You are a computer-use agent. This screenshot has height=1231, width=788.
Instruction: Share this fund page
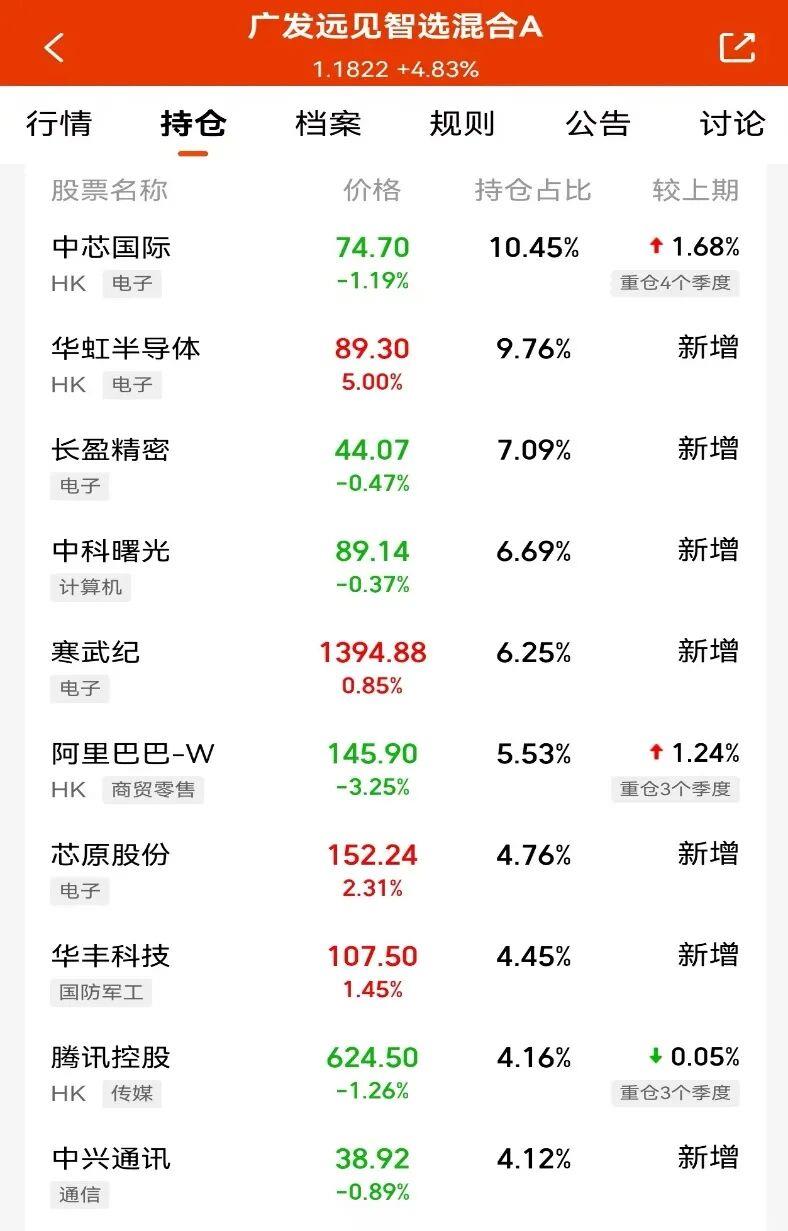[x=737, y=47]
